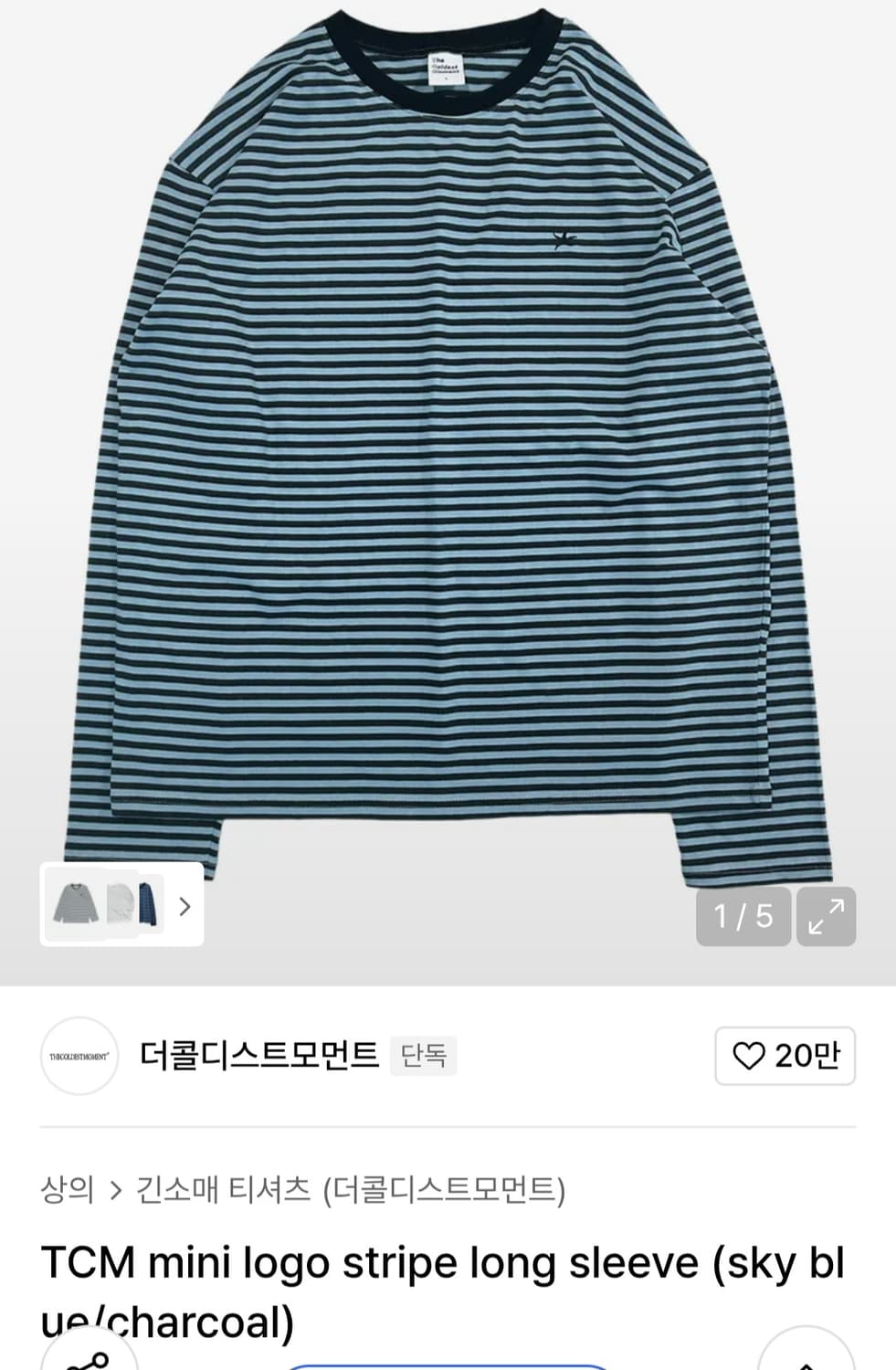The image size is (896, 1370).
Task: Click the THECOLDESTMOMENT brand logo circle
Action: 79,1056
